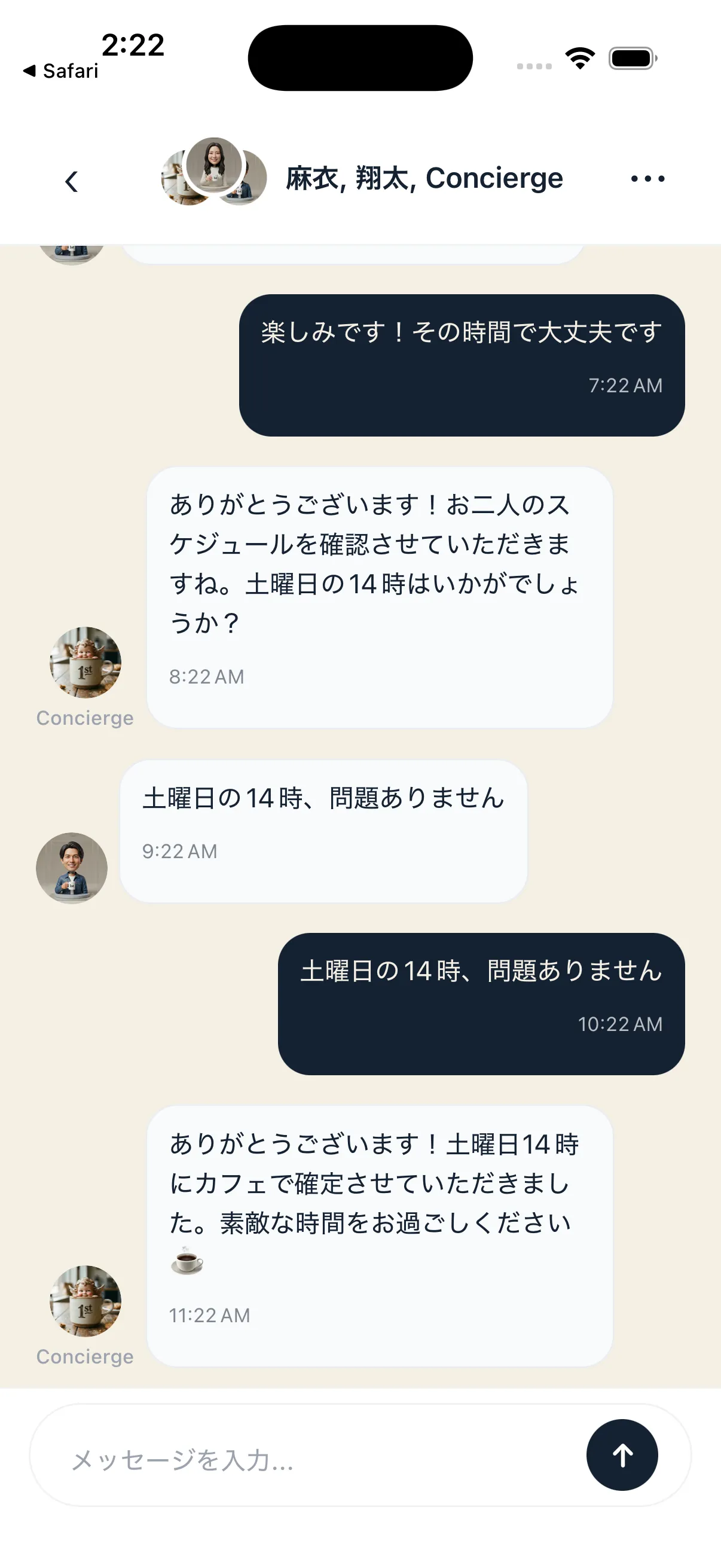Return to Safari via the status bar link
The width and height of the screenshot is (721, 1568).
pos(61,71)
